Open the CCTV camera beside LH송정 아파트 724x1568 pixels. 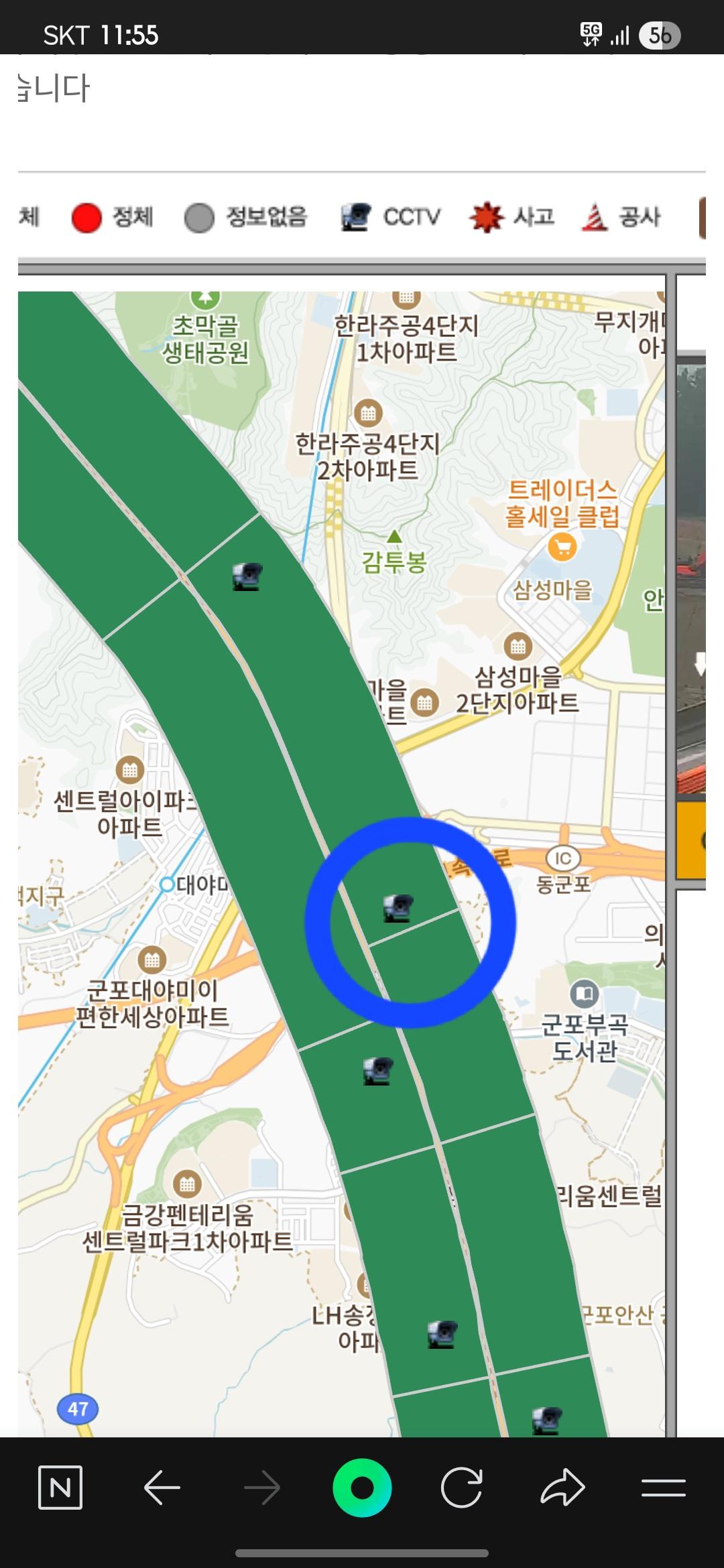(442, 1334)
